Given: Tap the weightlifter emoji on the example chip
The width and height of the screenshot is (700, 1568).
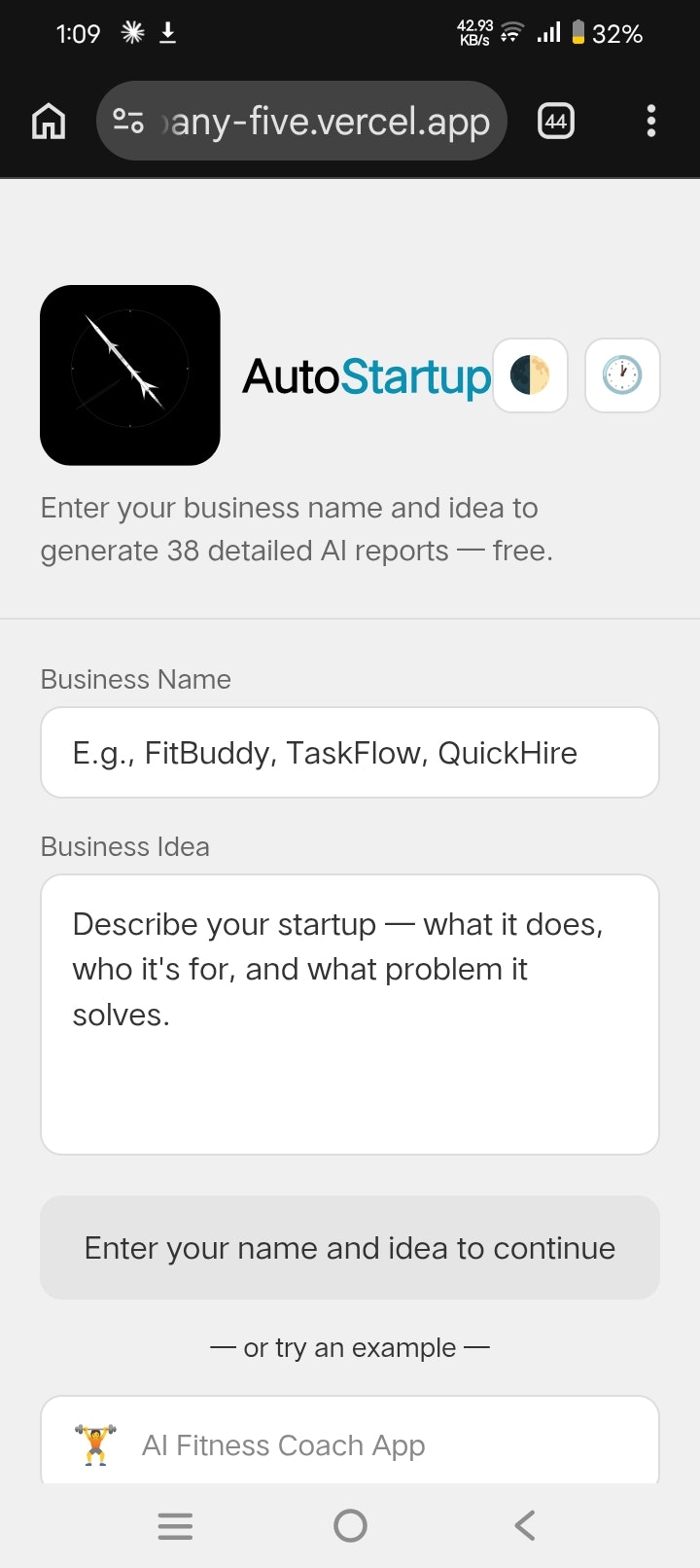Looking at the screenshot, I should click(94, 1446).
